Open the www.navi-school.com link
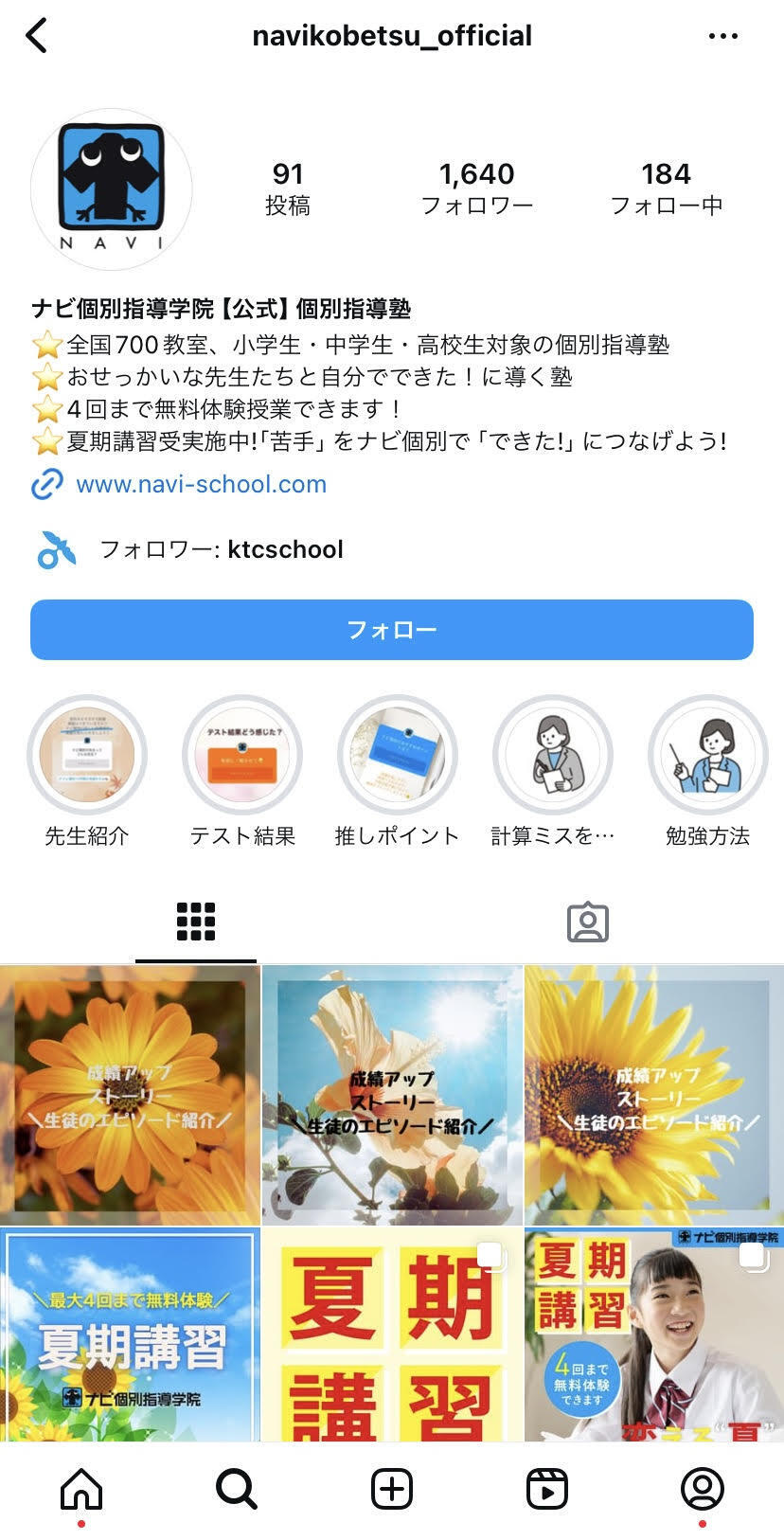 [201, 484]
